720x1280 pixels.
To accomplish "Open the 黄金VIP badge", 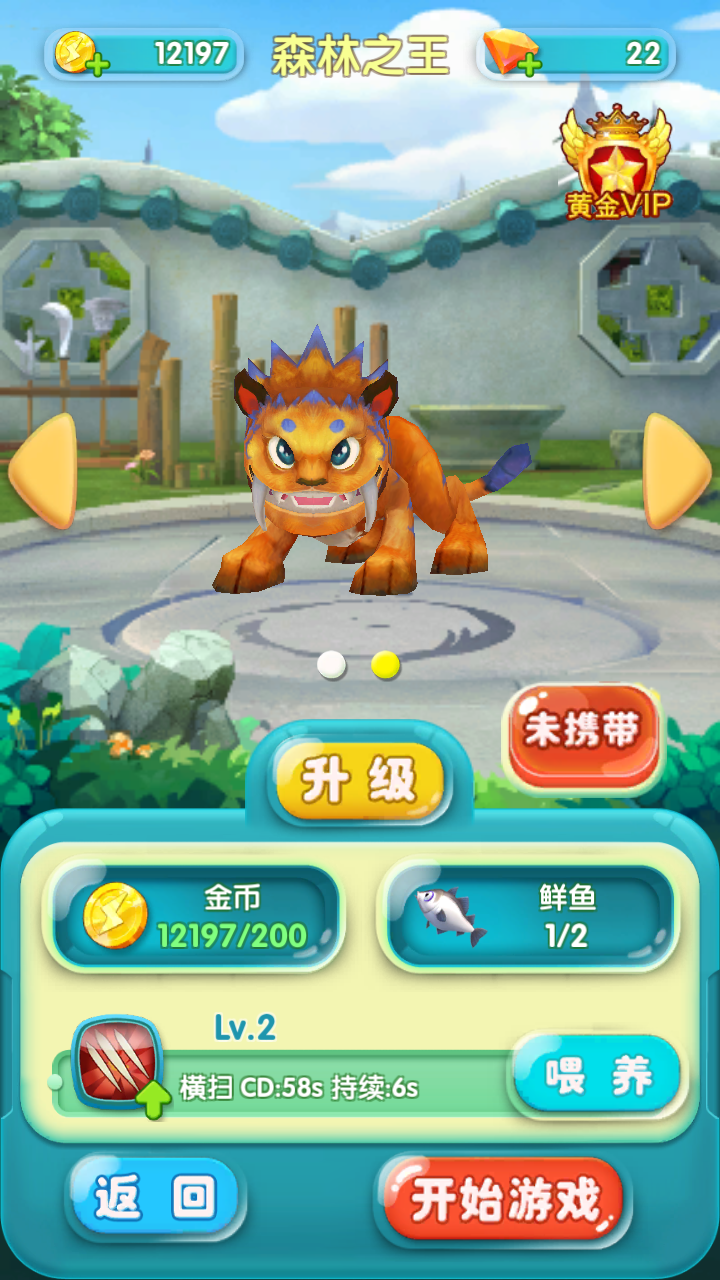I will (x=615, y=165).
